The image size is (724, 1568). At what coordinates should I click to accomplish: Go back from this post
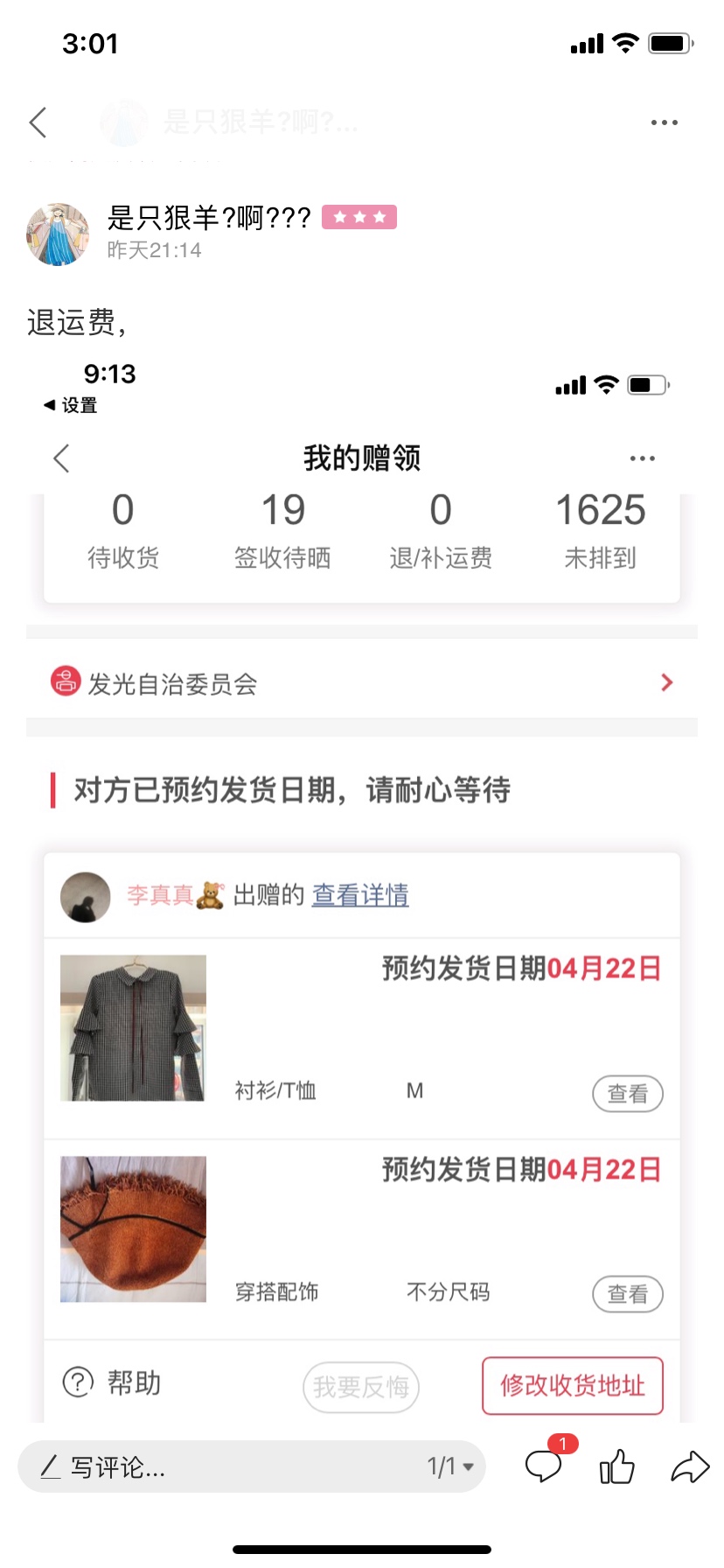(x=38, y=122)
